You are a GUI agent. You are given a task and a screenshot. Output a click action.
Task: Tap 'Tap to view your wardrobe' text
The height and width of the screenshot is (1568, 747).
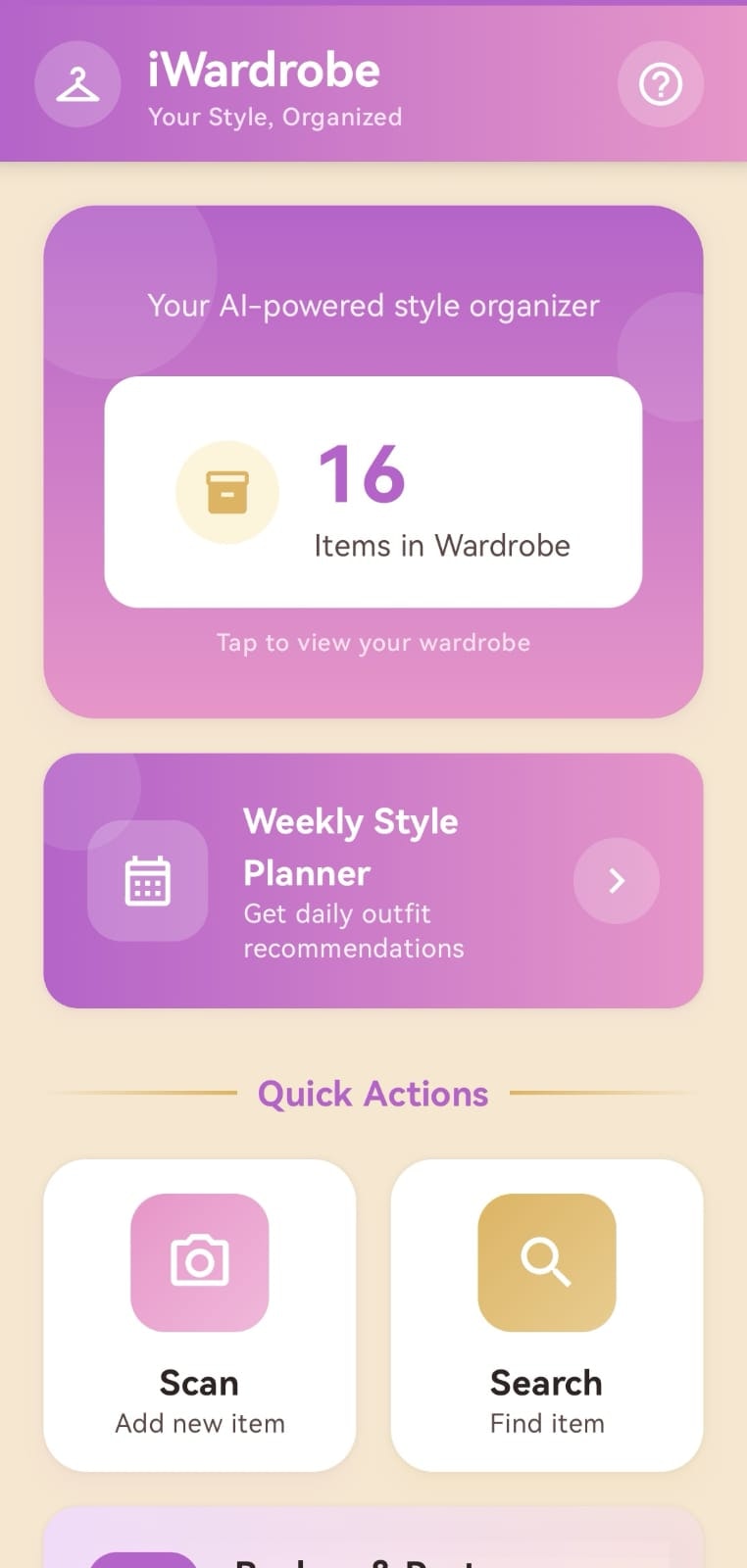coord(373,642)
